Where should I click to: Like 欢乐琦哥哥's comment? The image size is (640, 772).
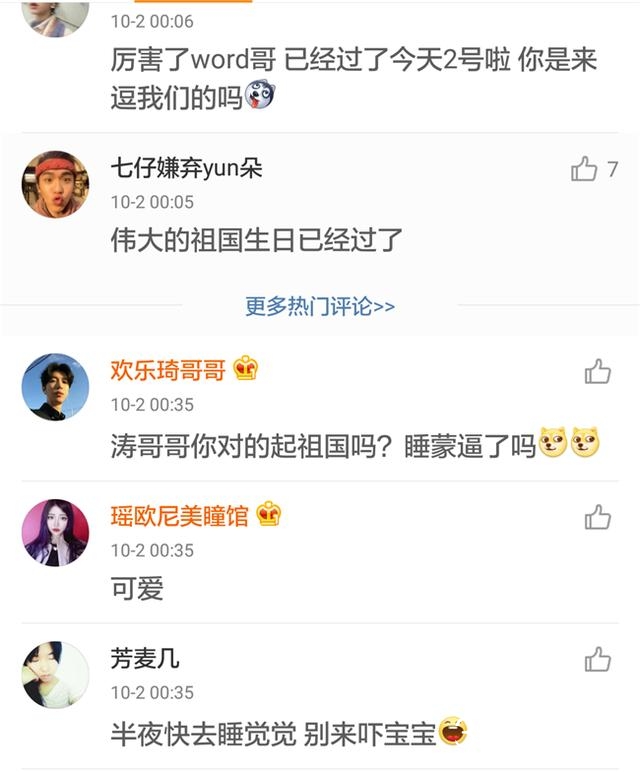598,372
